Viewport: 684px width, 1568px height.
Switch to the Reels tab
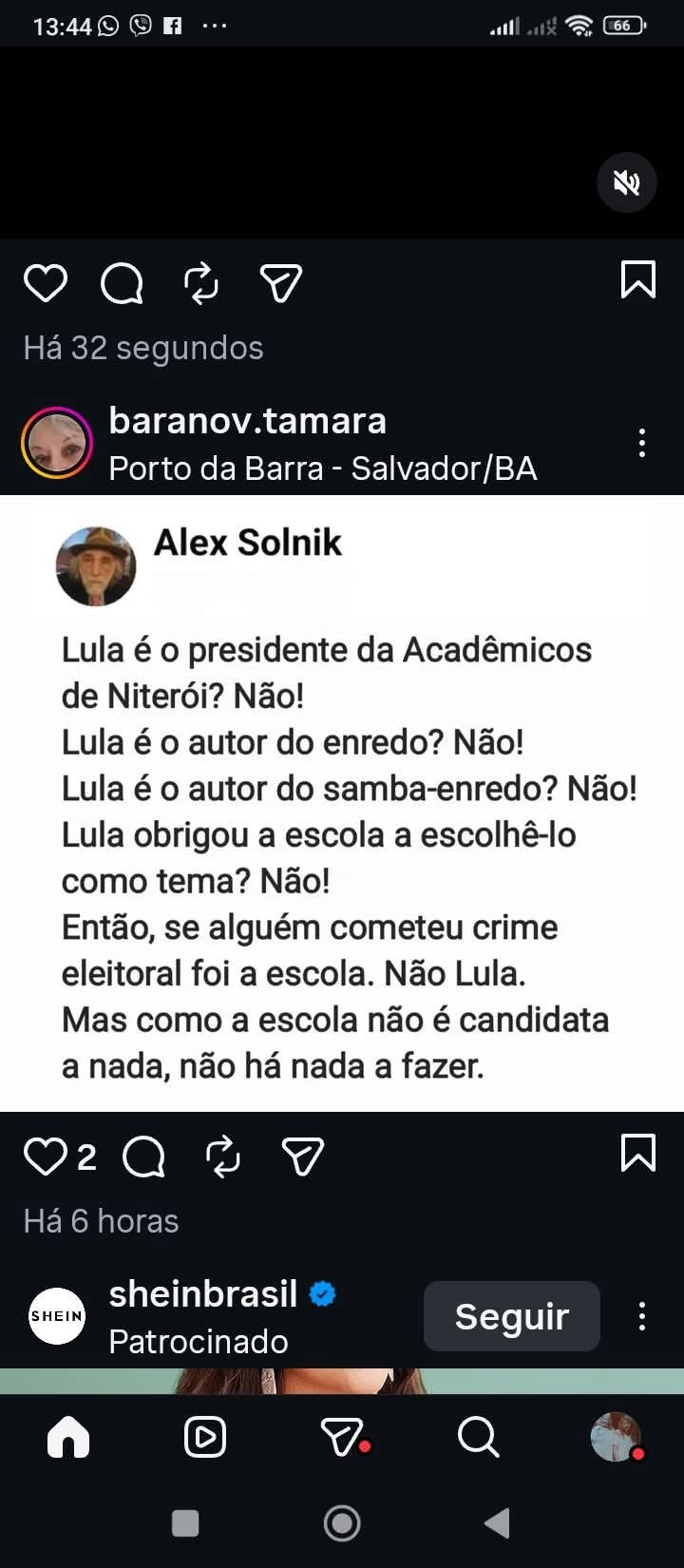[x=205, y=1437]
